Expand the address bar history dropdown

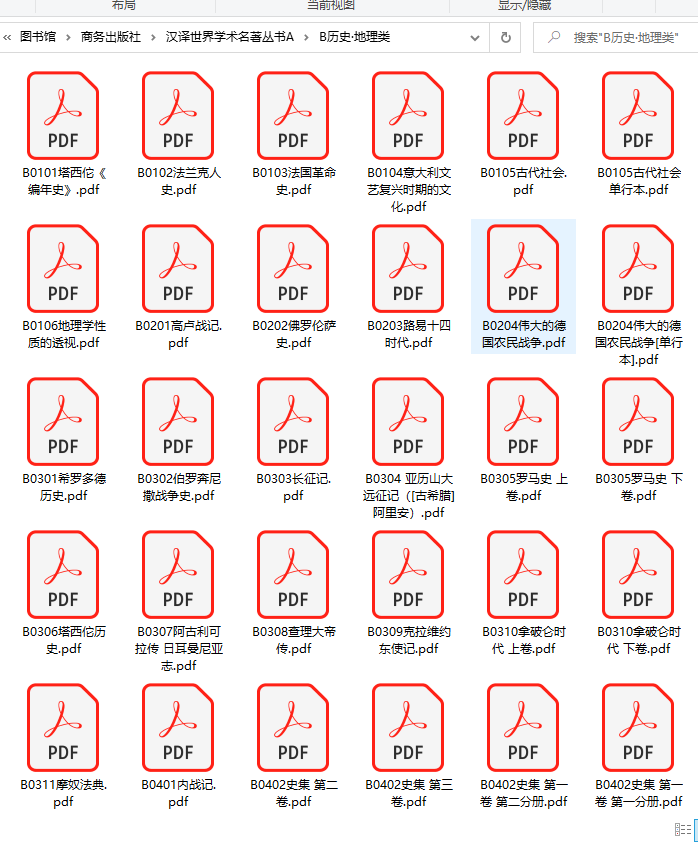[476, 37]
